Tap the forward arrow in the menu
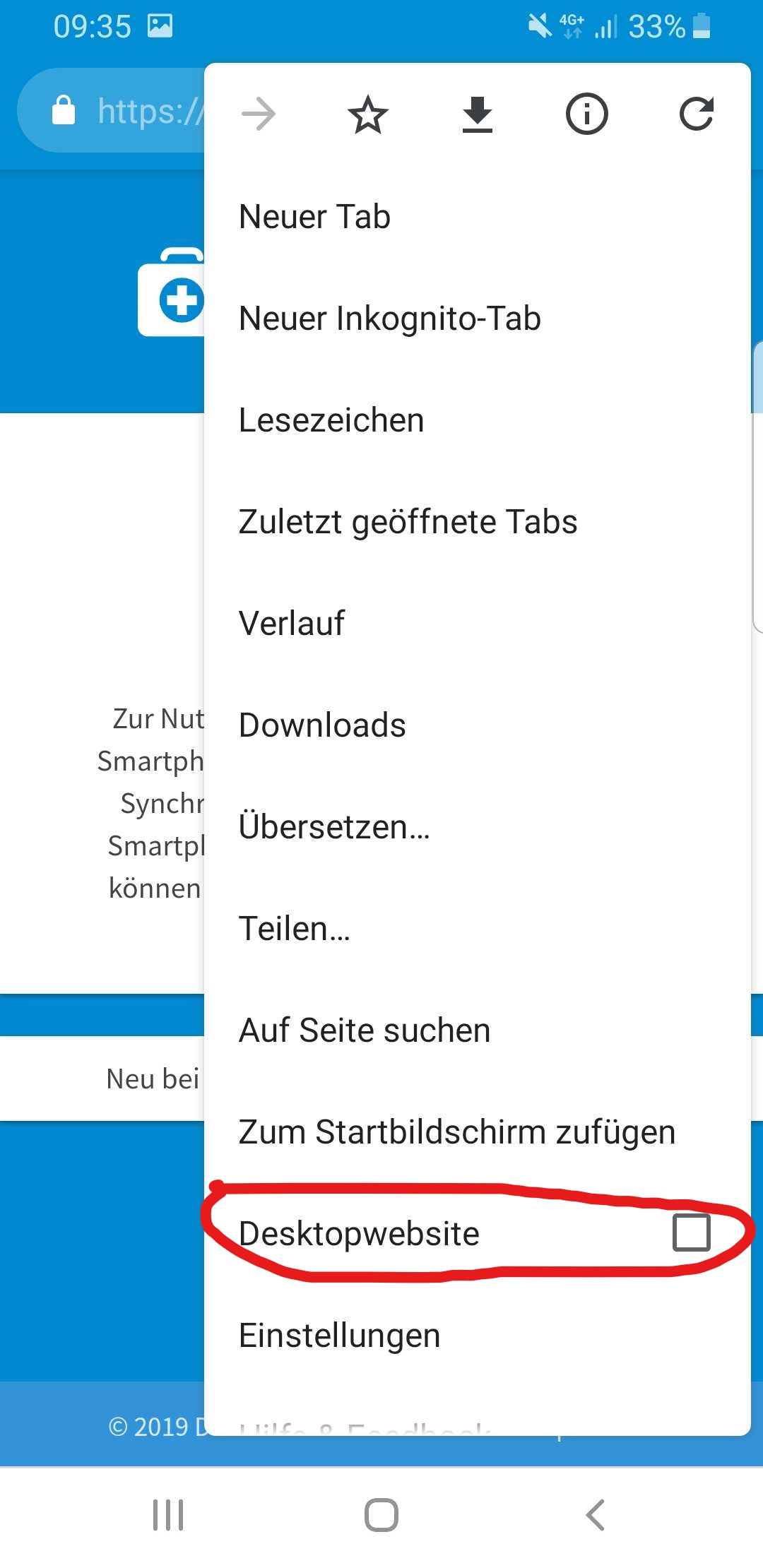 click(259, 114)
